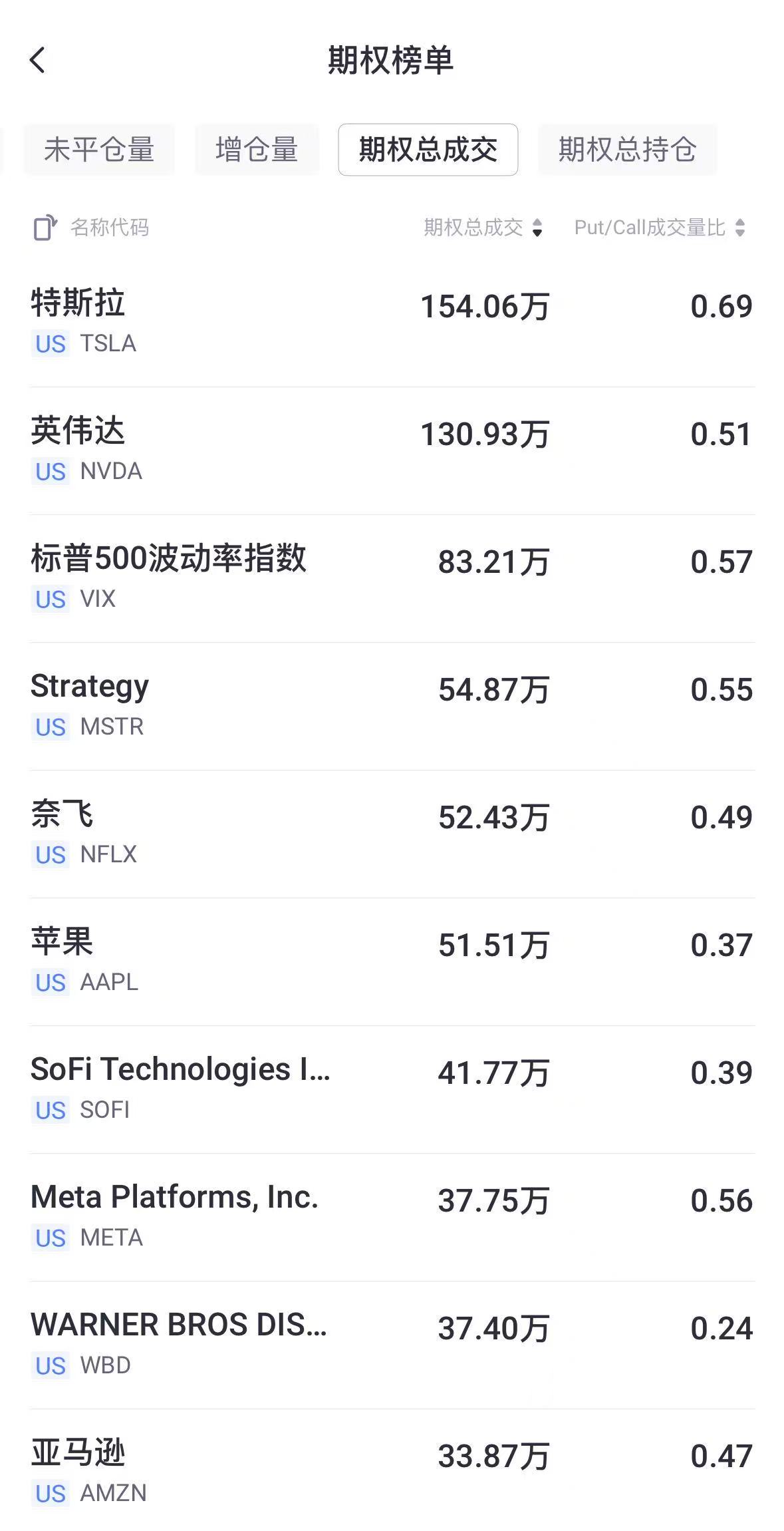The image size is (784, 1531).
Task: Sort by 期权总成交 column
Action: (x=483, y=228)
